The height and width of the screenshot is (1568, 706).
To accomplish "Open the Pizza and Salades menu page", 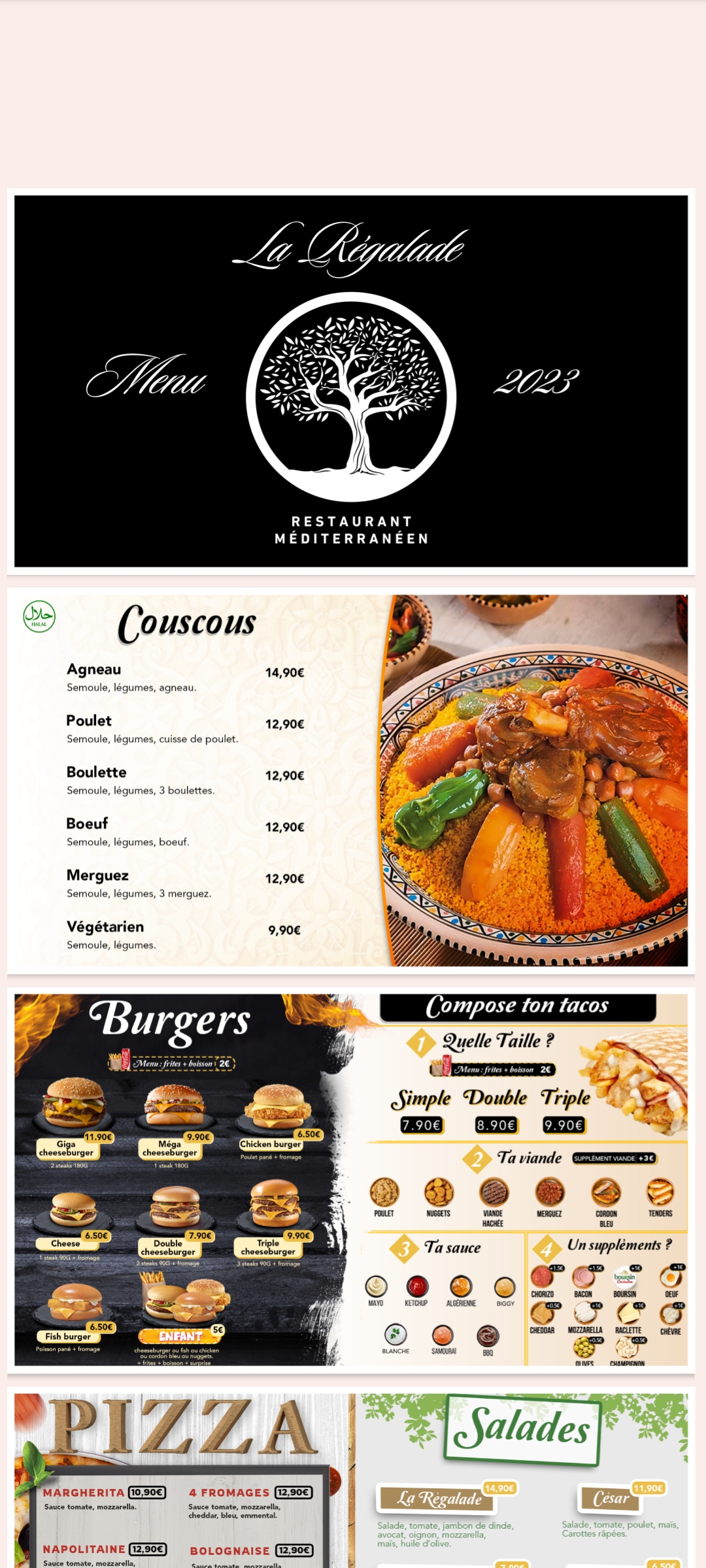I will pyautogui.click(x=351, y=1480).
